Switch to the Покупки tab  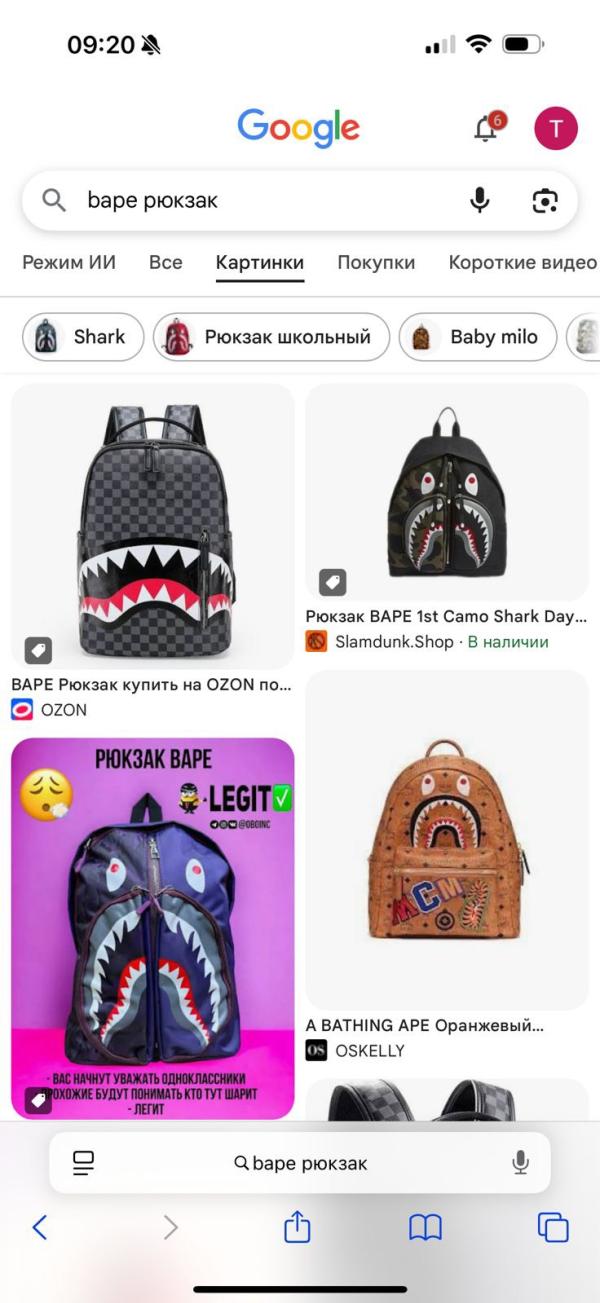tap(376, 263)
